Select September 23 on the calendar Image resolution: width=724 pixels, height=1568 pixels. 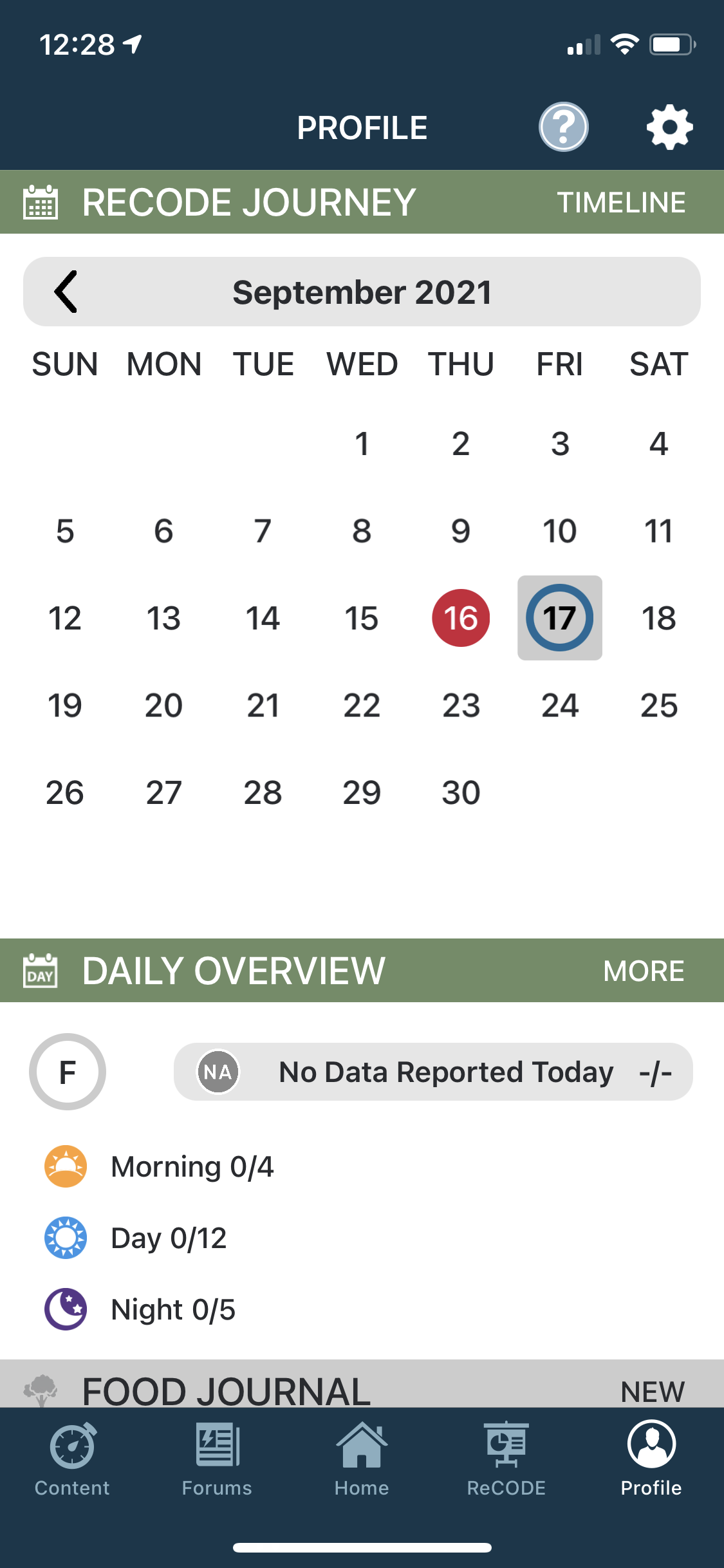click(x=461, y=705)
